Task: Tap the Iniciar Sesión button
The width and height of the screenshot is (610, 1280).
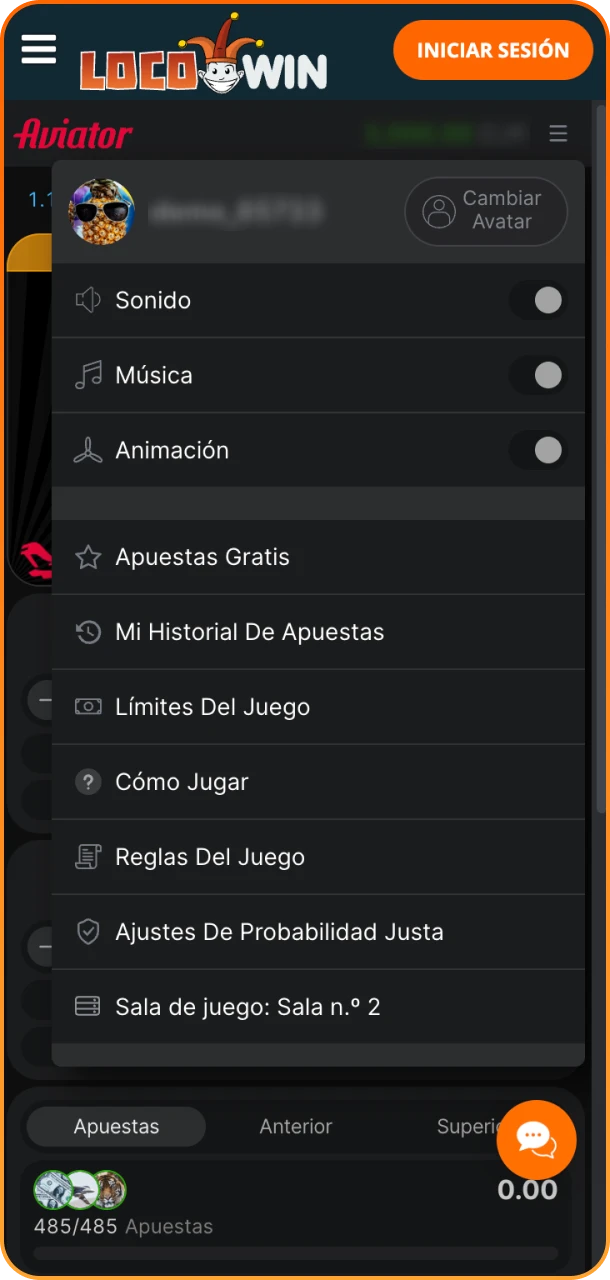Action: 492,50
